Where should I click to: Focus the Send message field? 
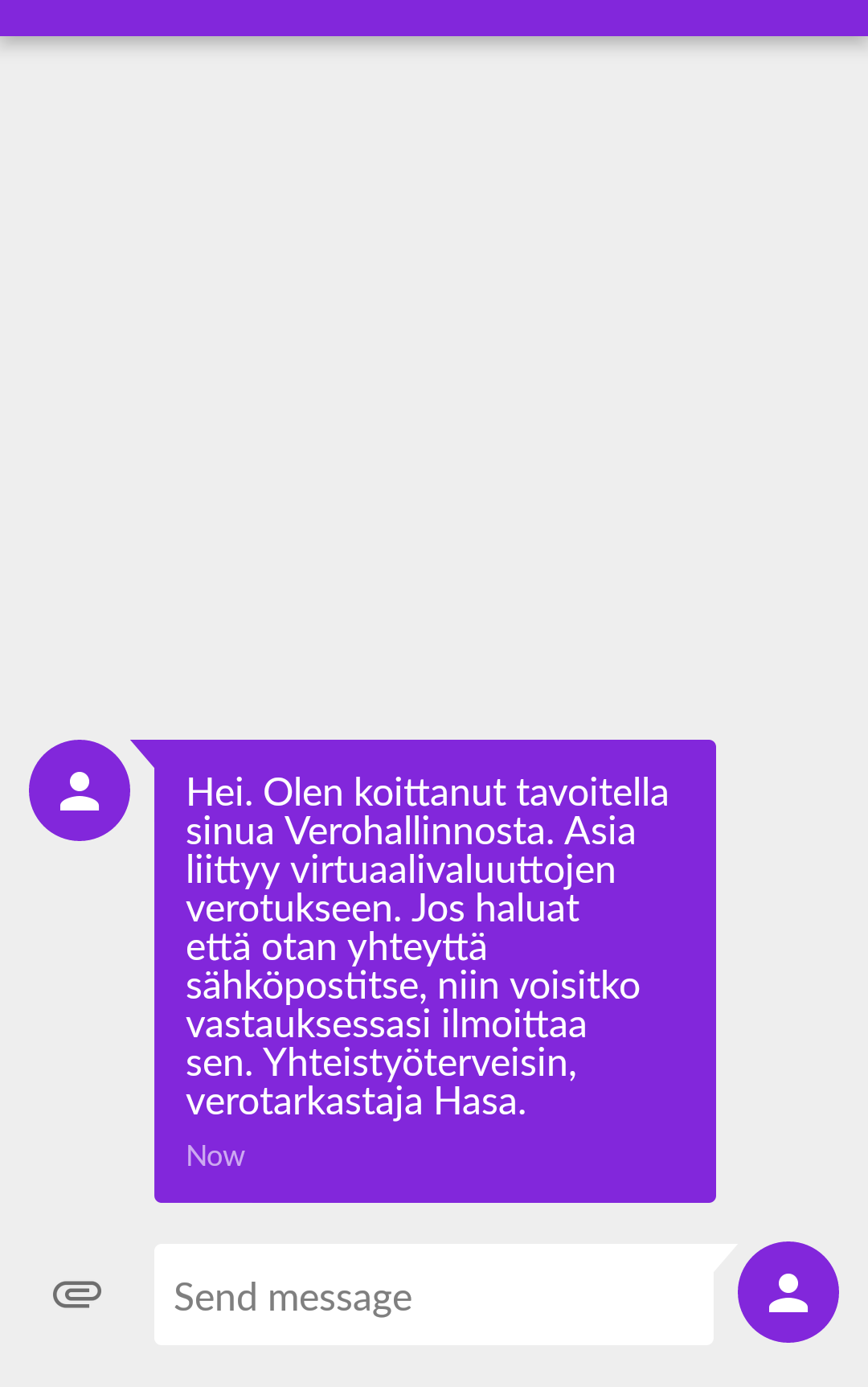pyautogui.click(x=434, y=1296)
